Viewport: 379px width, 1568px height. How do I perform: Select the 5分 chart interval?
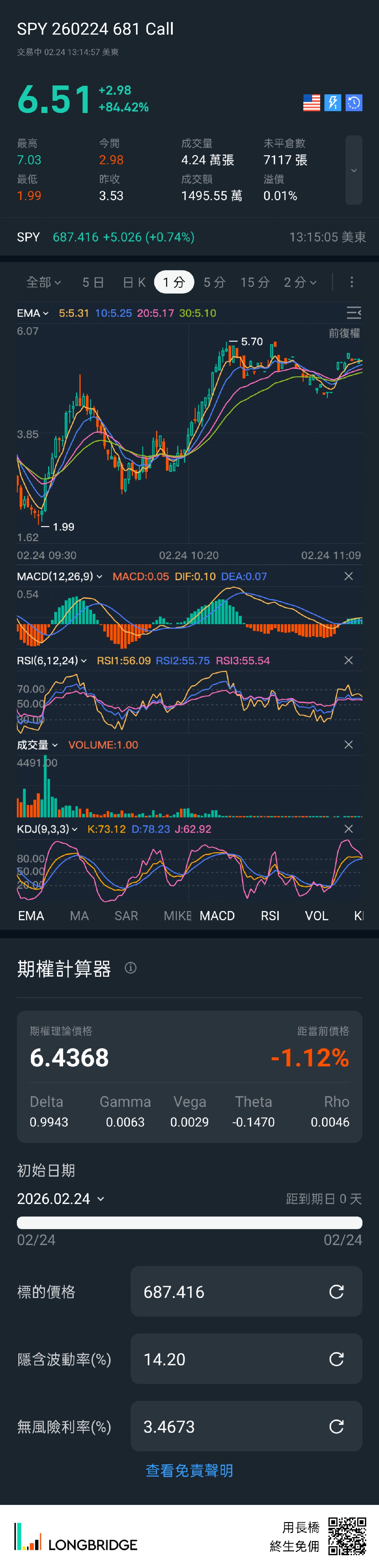(214, 282)
